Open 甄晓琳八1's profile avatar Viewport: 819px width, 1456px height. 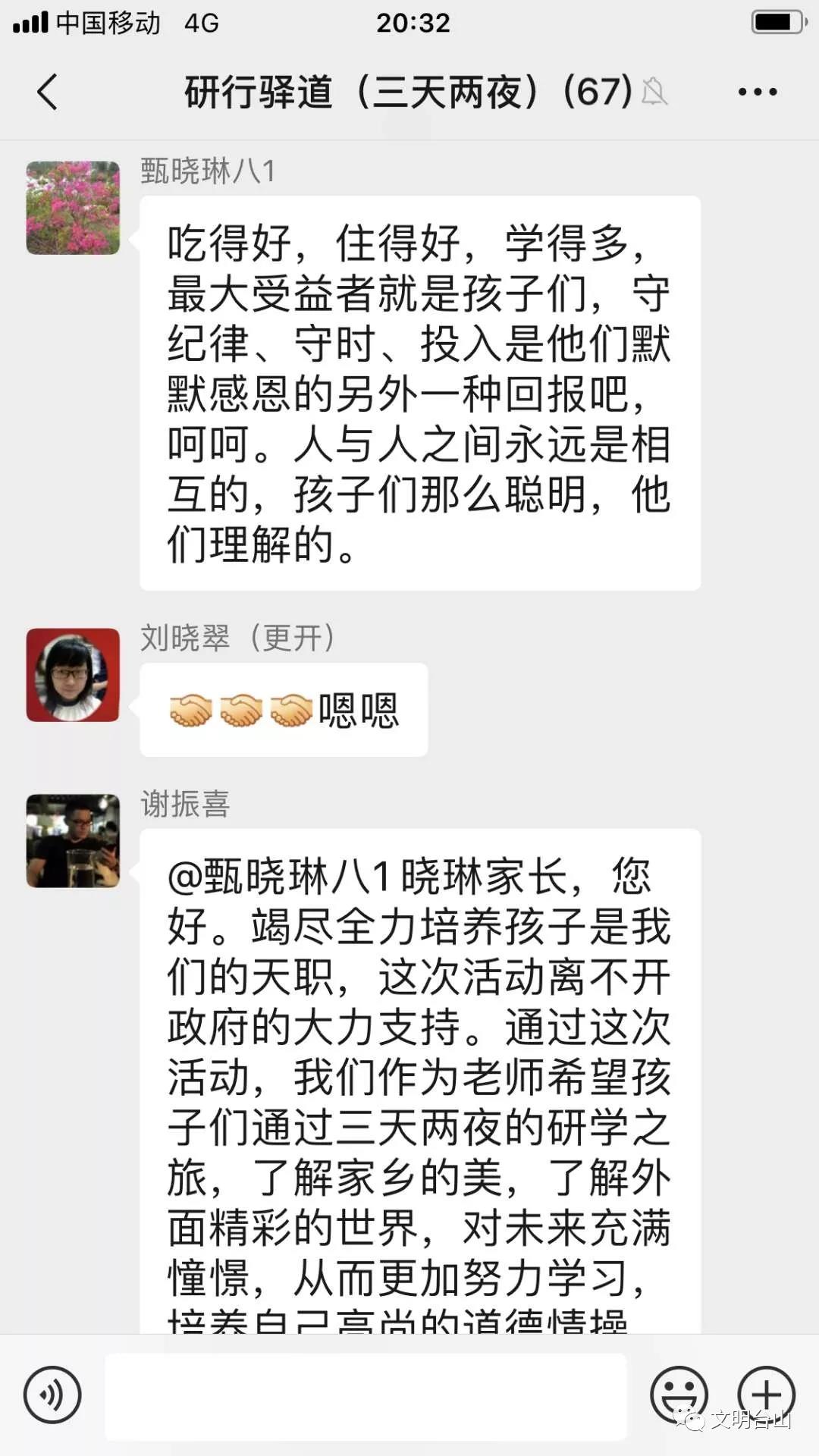(73, 207)
